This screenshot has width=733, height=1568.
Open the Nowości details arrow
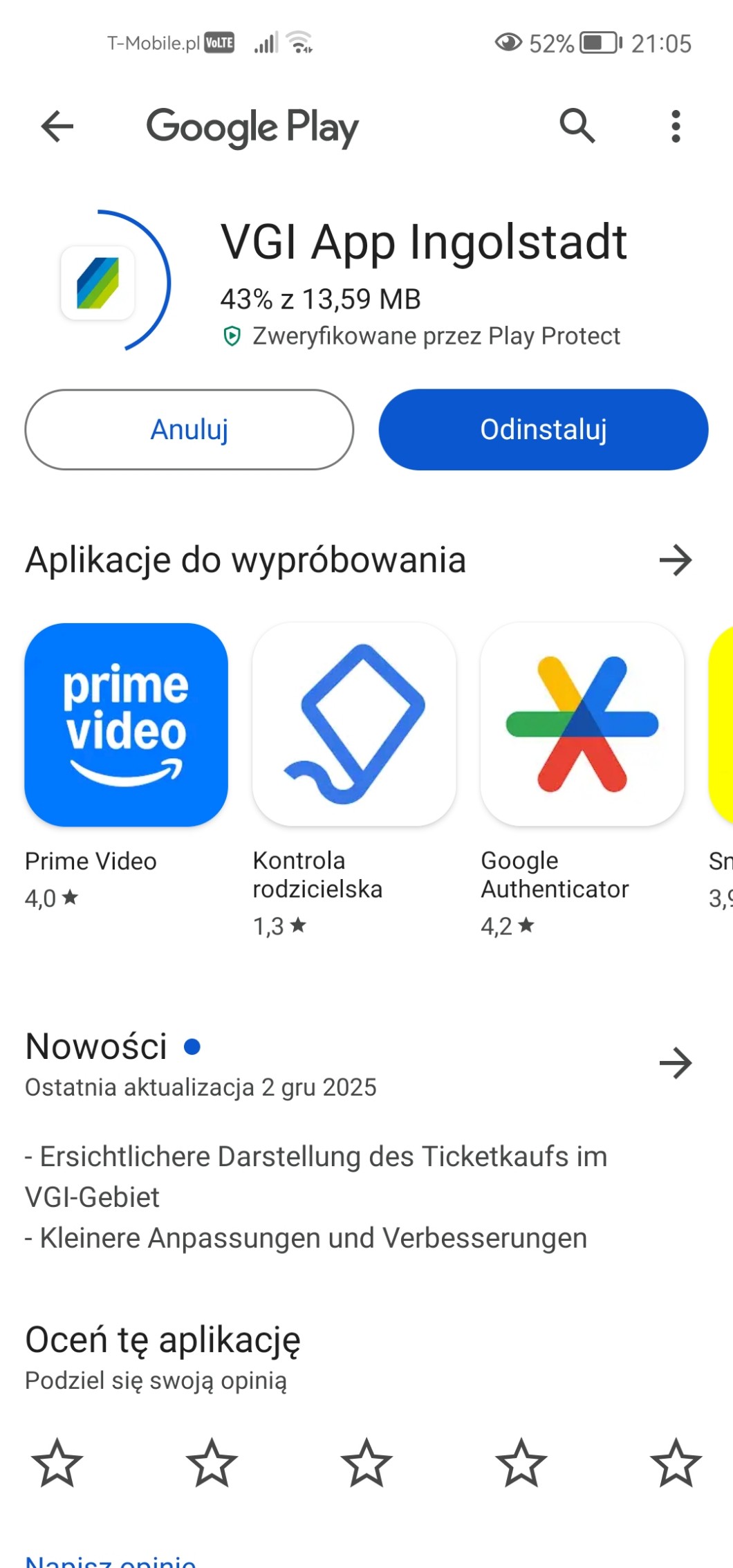[676, 1063]
